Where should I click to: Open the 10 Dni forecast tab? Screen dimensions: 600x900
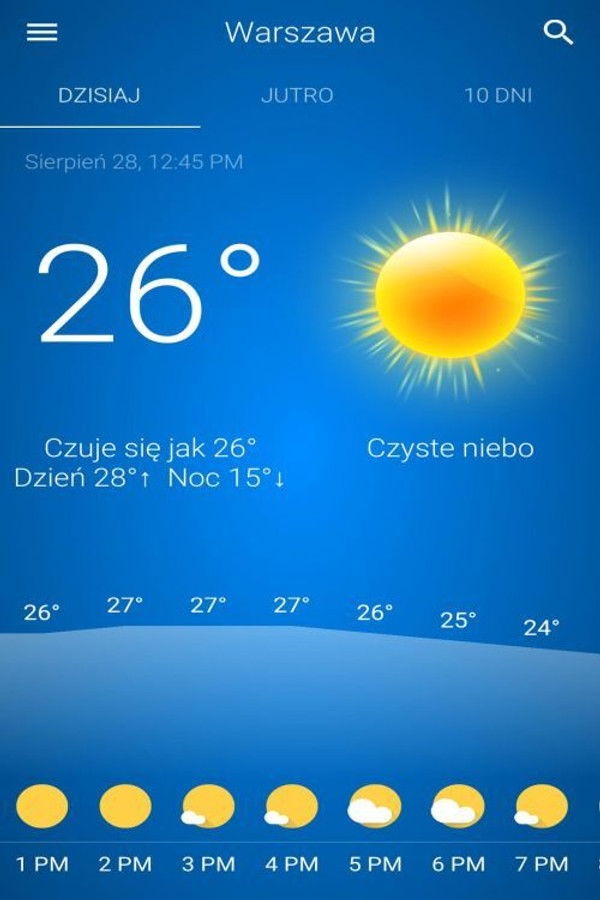pyautogui.click(x=498, y=96)
